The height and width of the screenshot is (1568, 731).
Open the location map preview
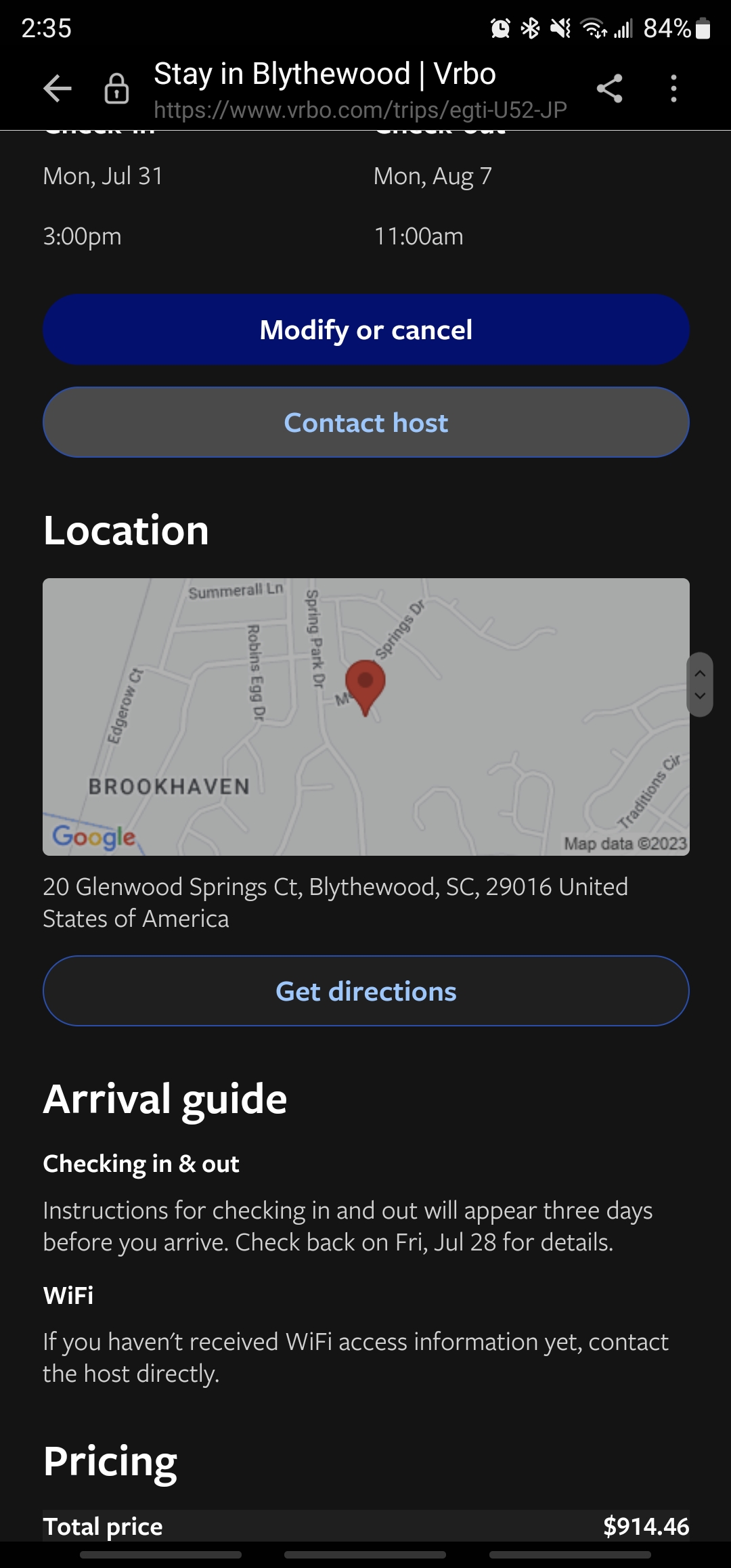(366, 716)
